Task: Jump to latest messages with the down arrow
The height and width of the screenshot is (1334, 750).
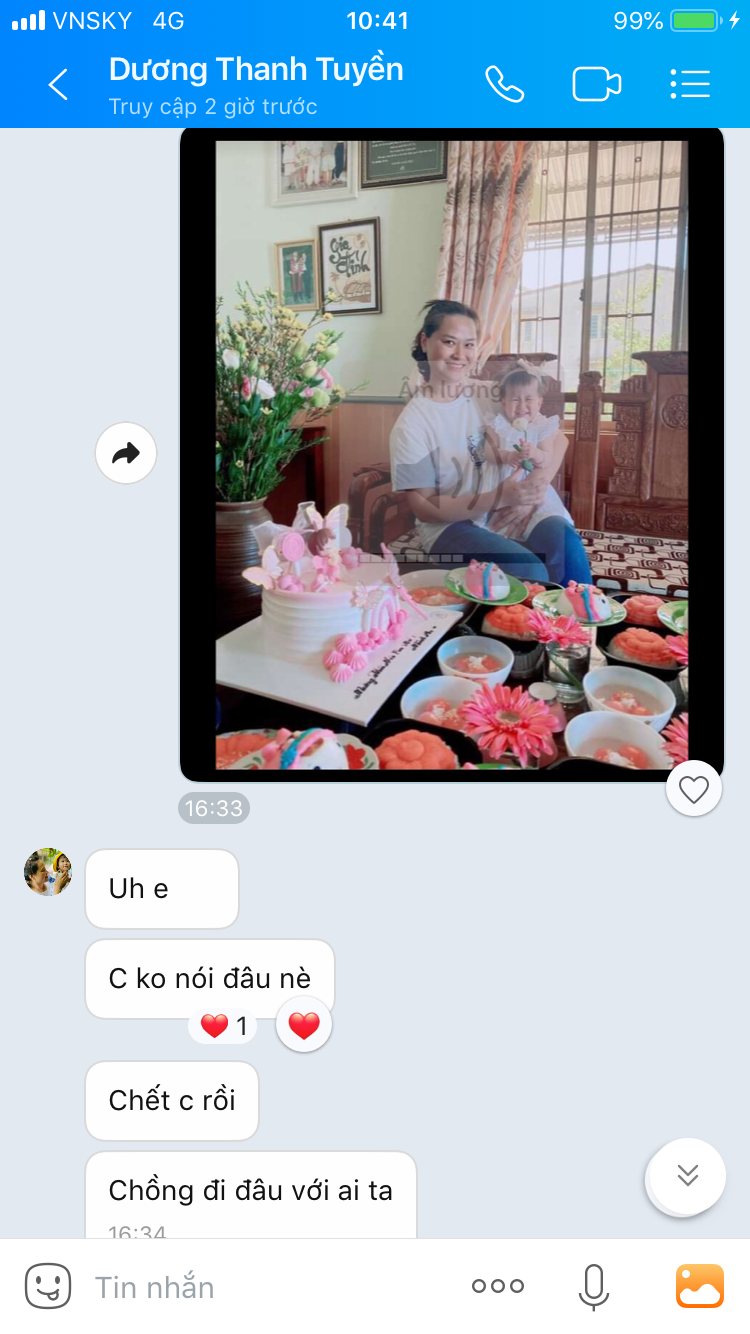Action: [x=687, y=1176]
